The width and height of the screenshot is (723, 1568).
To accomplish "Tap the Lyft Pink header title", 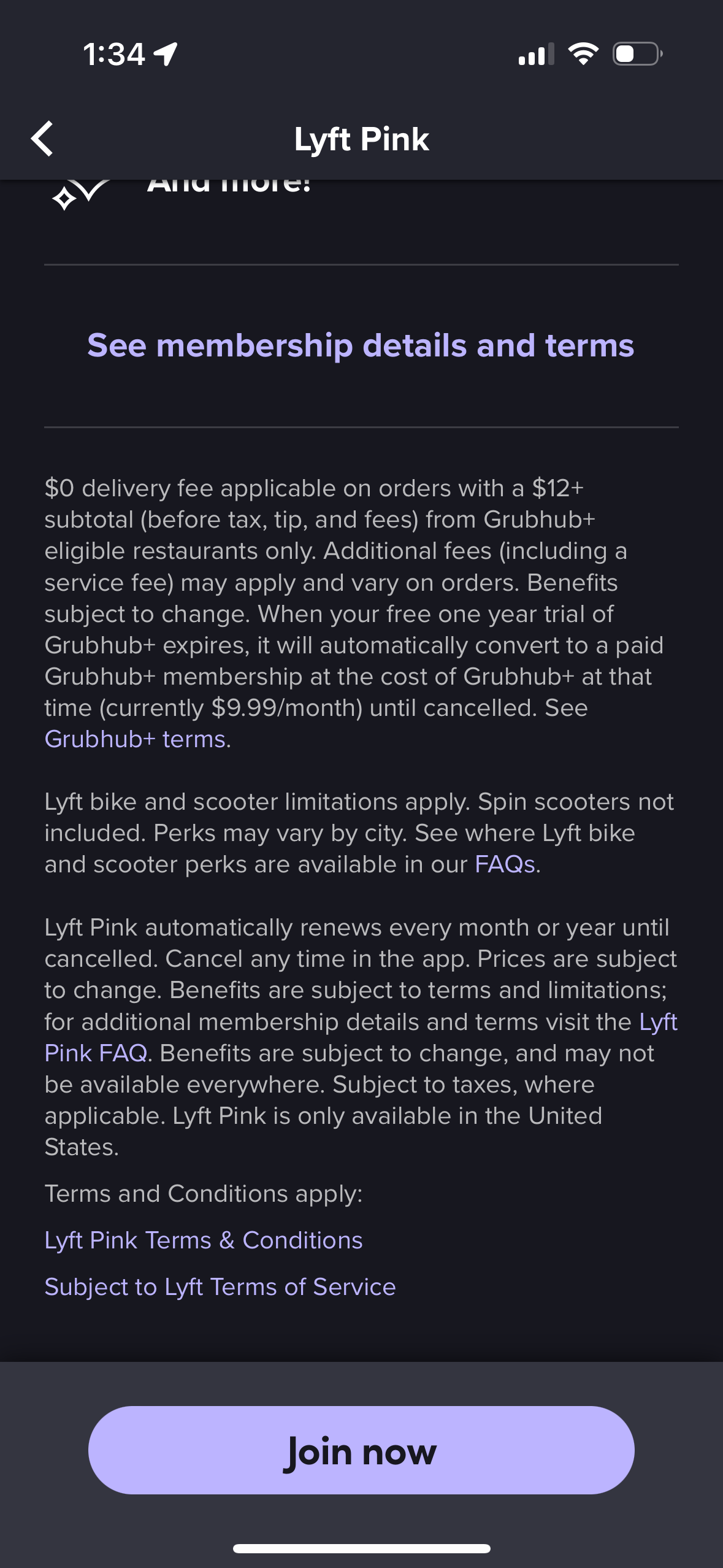I will click(x=361, y=139).
